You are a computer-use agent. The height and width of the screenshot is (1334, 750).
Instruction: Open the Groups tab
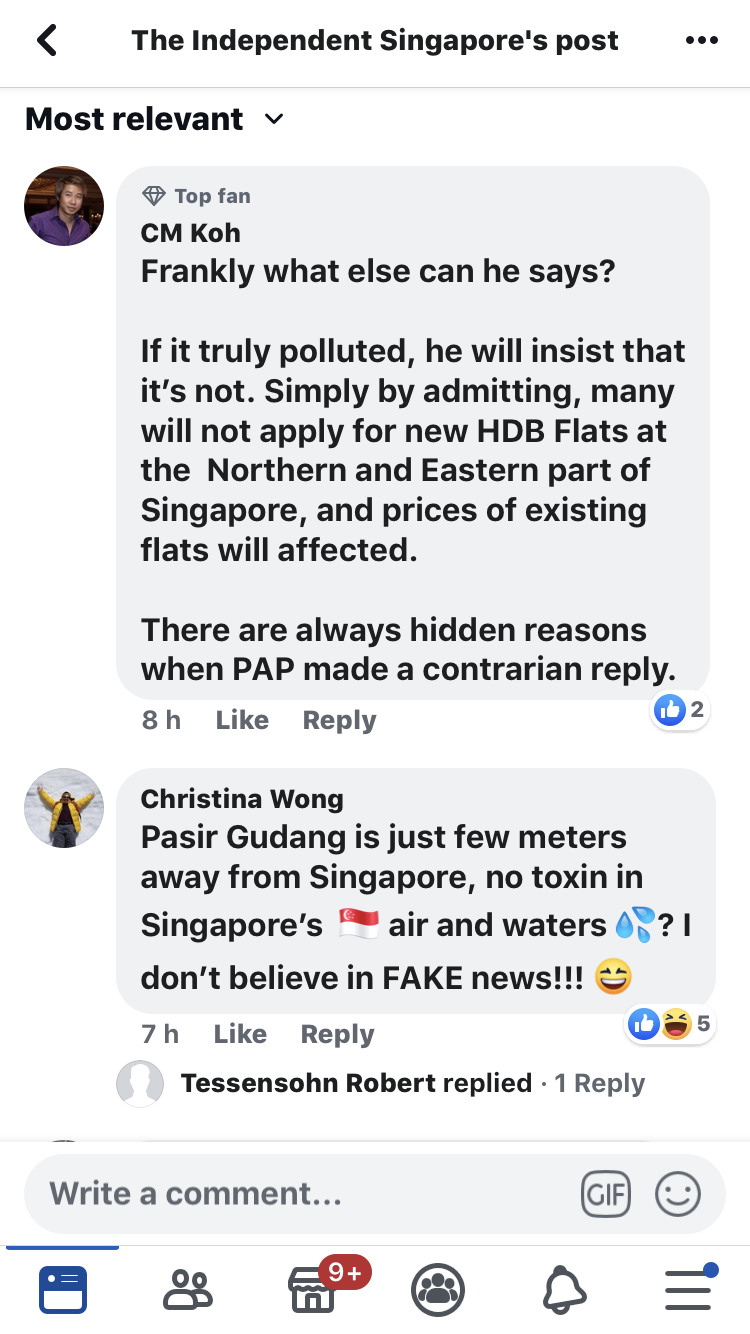437,1290
